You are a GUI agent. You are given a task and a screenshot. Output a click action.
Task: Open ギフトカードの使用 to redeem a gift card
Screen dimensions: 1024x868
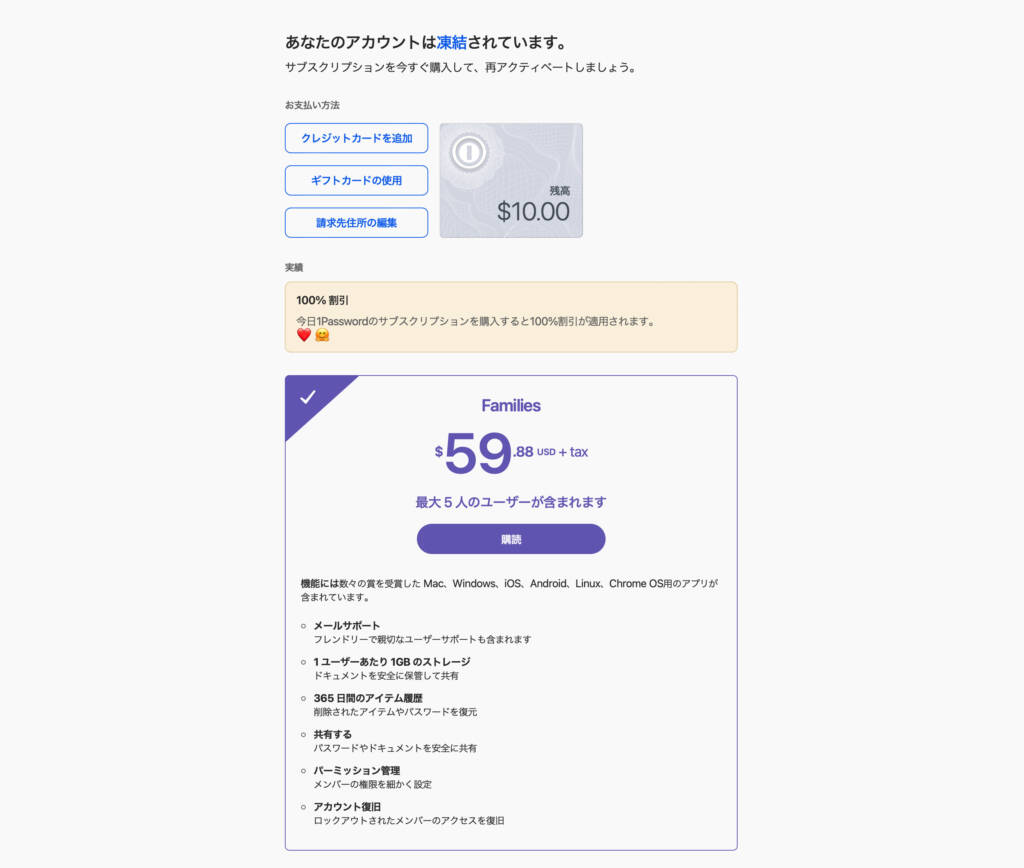(356, 180)
